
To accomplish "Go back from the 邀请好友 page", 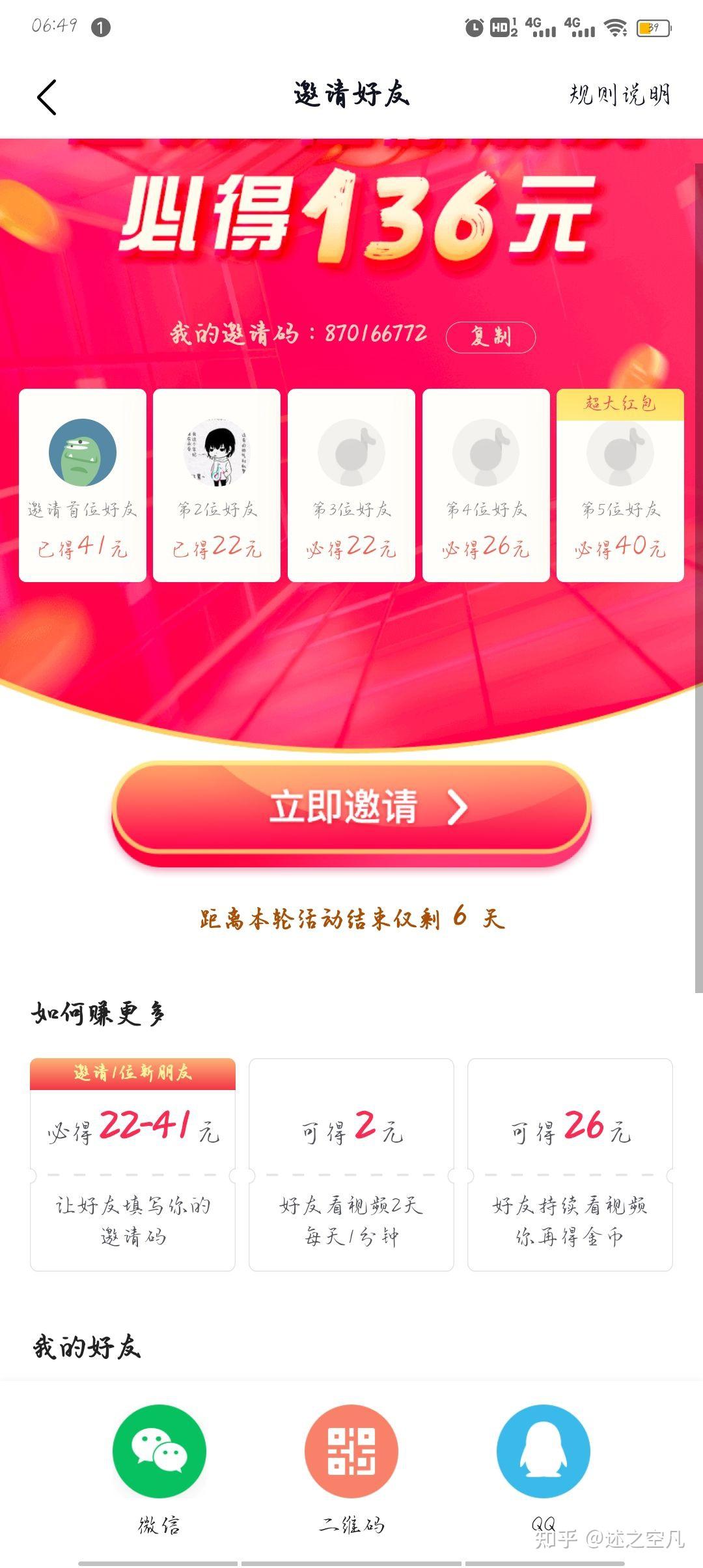I will click(47, 98).
